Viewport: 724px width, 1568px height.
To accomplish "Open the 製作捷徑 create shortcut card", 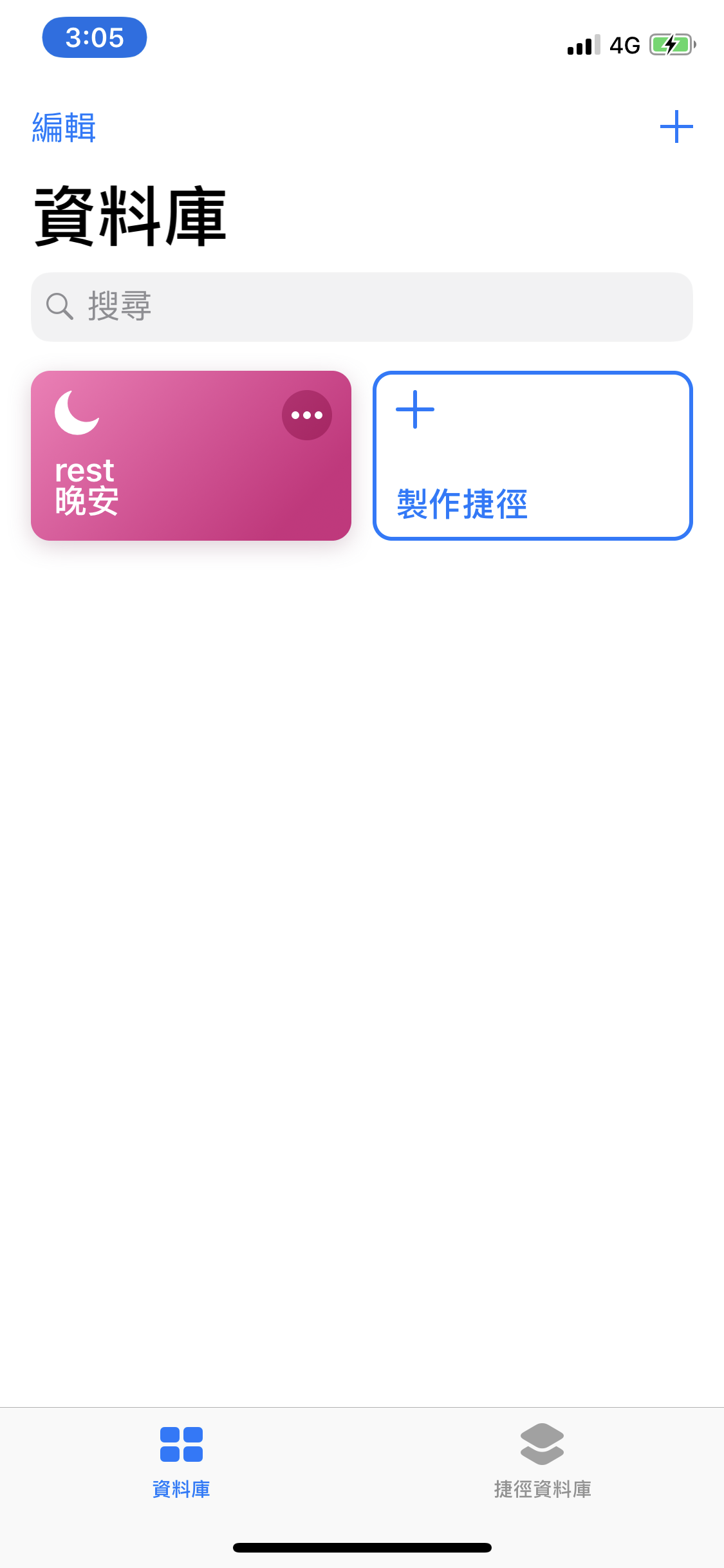I will [x=532, y=456].
